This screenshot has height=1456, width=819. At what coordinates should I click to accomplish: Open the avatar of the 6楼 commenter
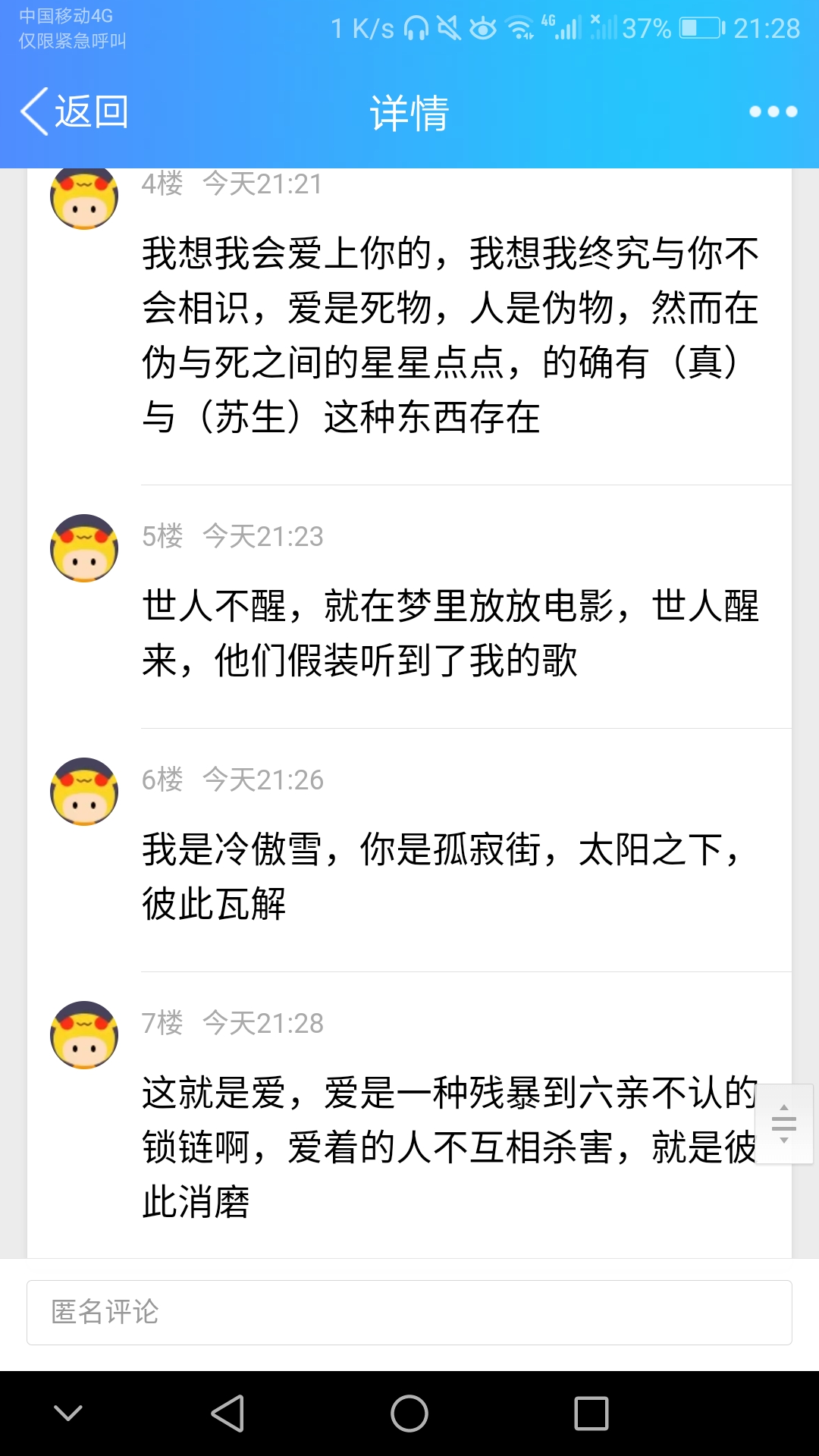click(x=84, y=792)
